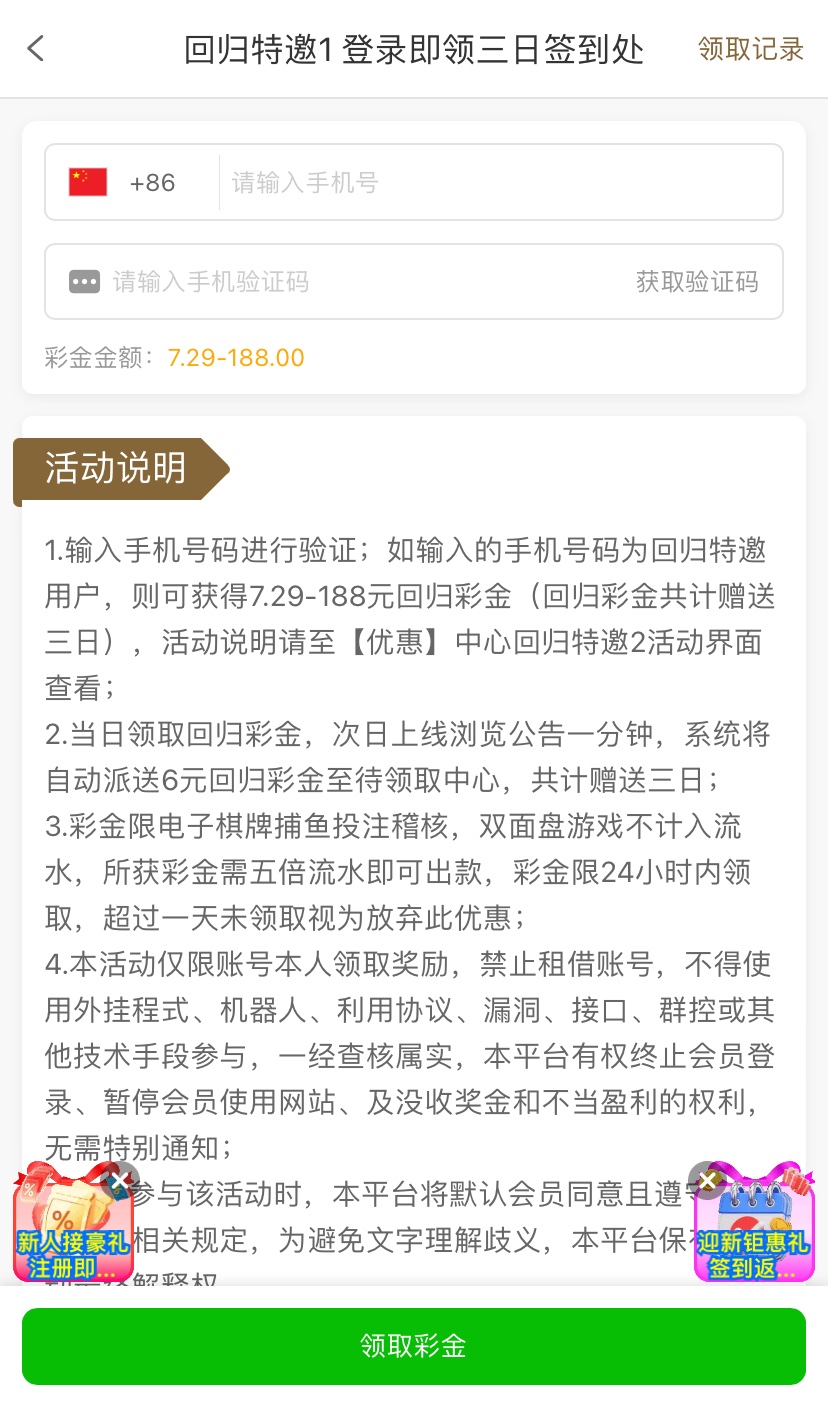The width and height of the screenshot is (828, 1408).
Task: Open 领取记录 claim history
Action: coord(750,49)
